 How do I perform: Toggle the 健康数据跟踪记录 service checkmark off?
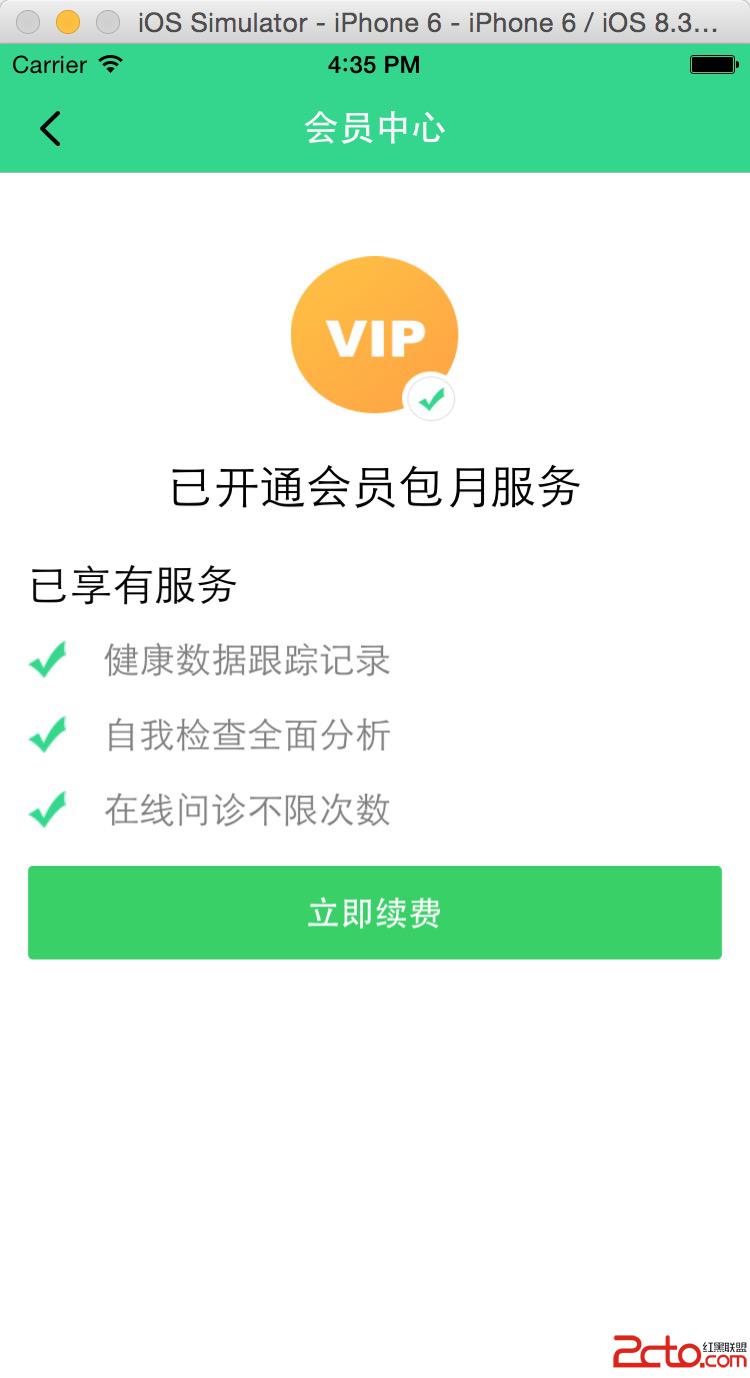[47, 660]
